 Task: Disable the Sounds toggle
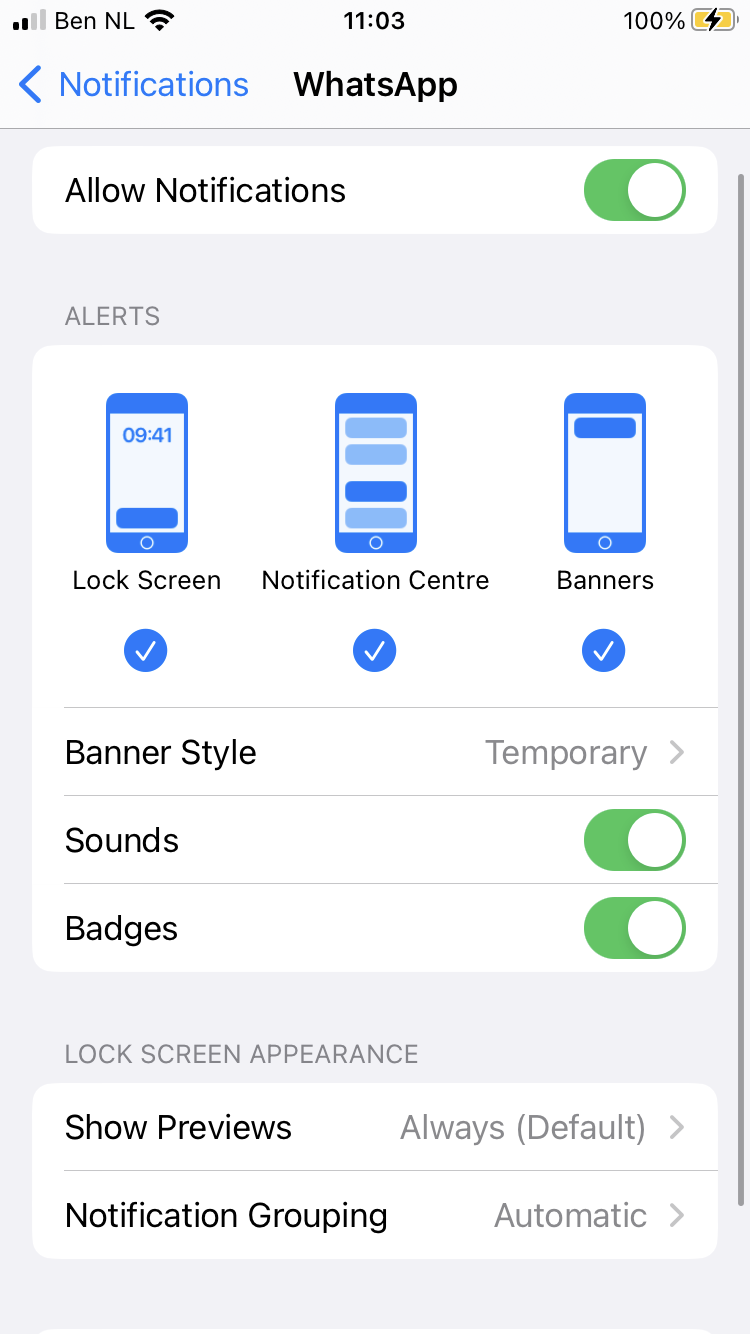[x=635, y=840]
